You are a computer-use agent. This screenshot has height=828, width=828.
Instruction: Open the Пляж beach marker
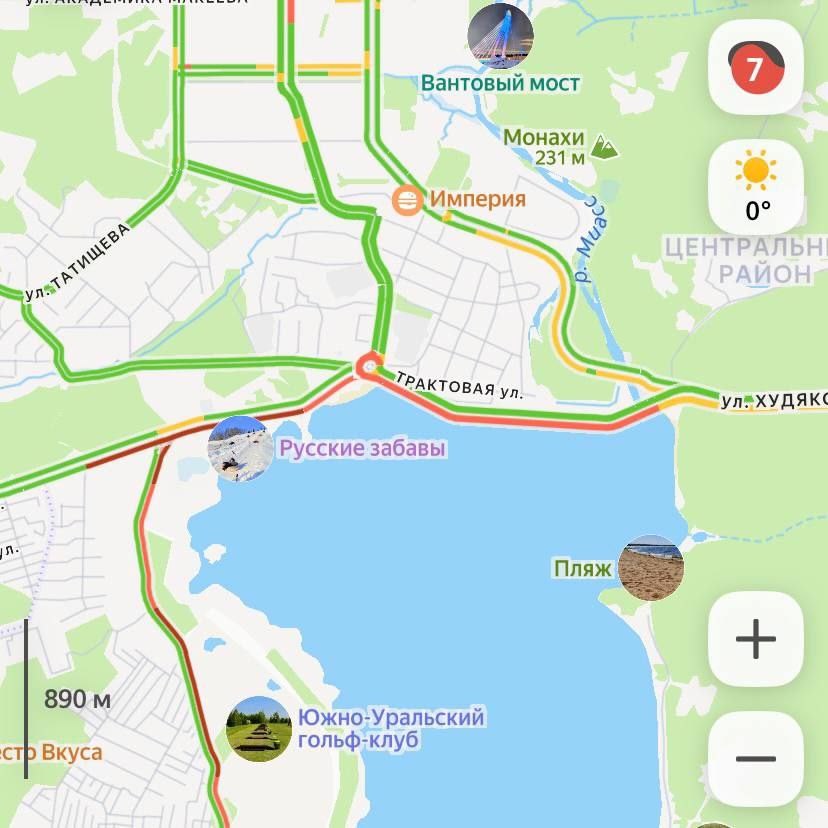[x=650, y=568]
